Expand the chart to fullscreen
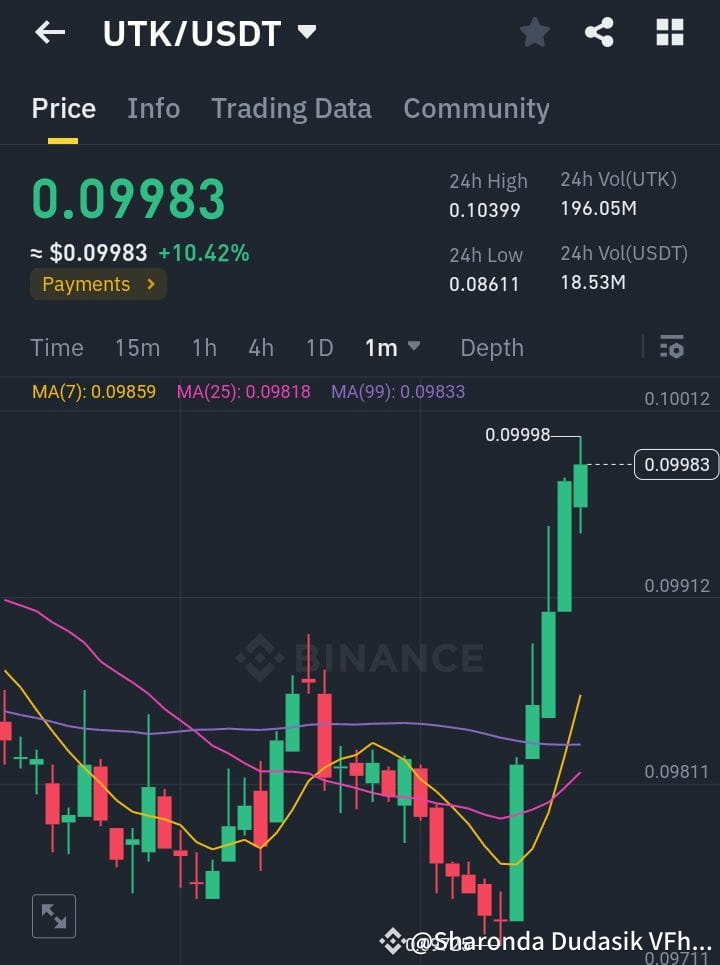Screen dimensions: 720x965 coord(53,915)
